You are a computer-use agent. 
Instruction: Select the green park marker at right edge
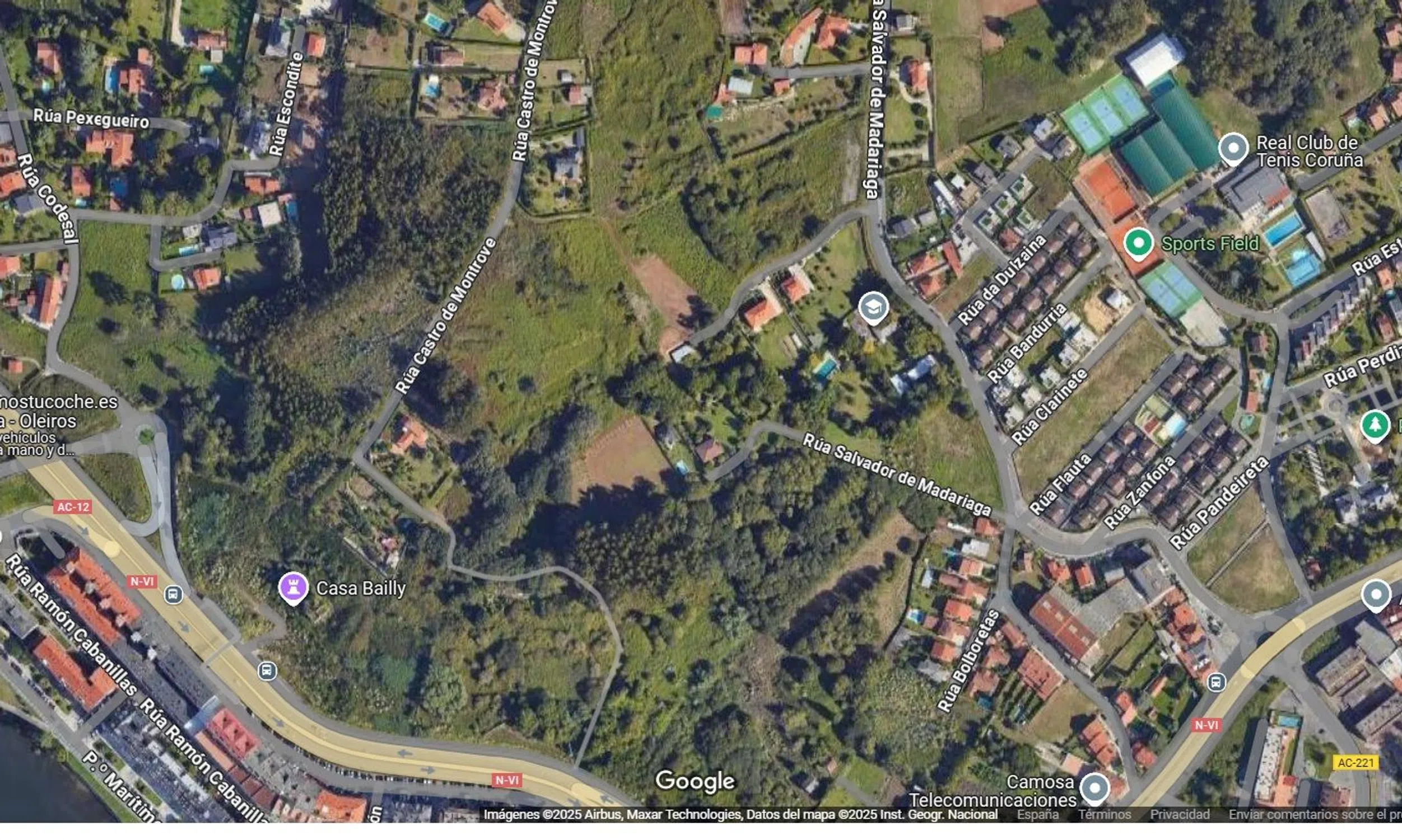pos(1375,424)
